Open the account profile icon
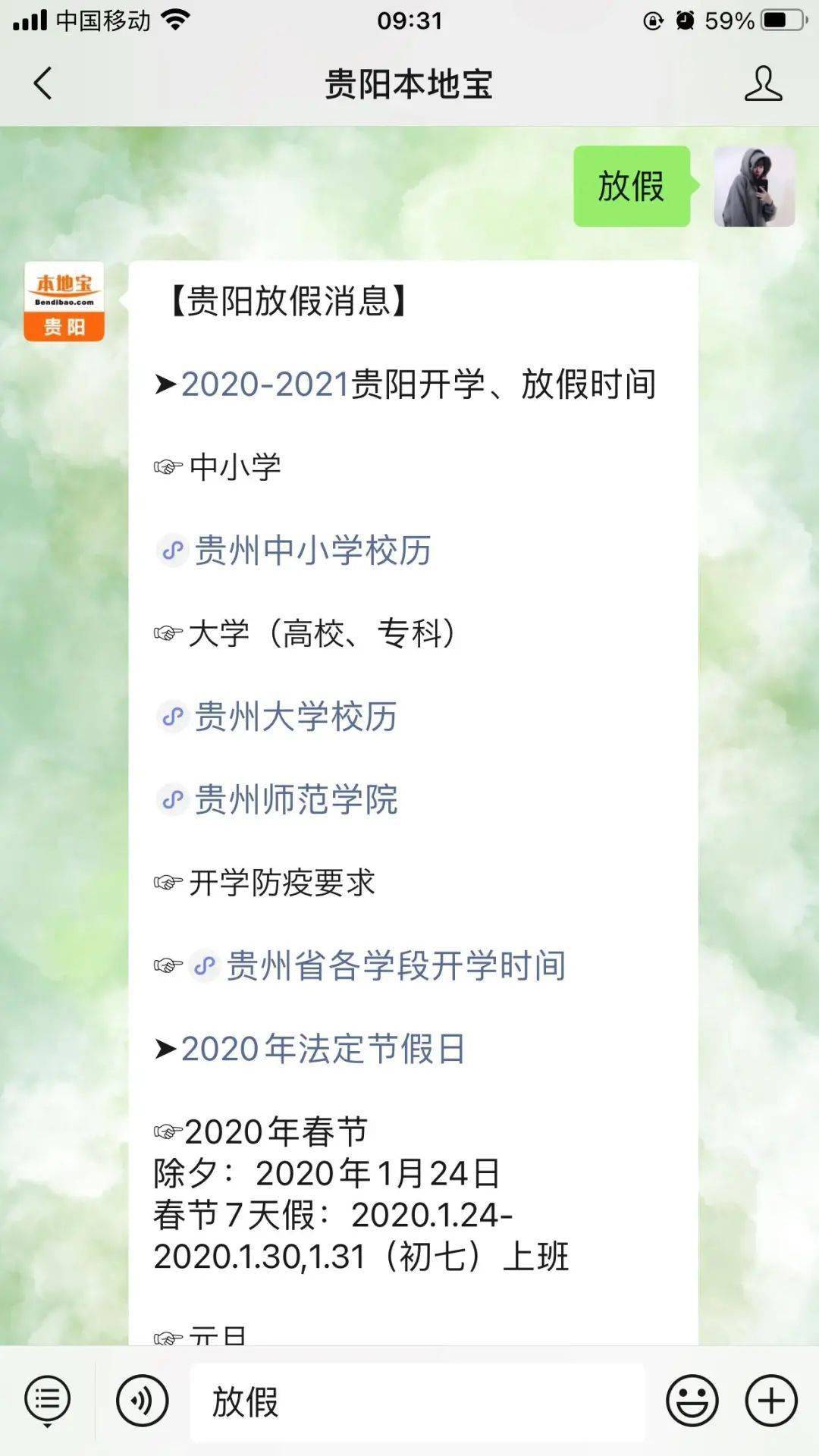819x1456 pixels. [762, 83]
